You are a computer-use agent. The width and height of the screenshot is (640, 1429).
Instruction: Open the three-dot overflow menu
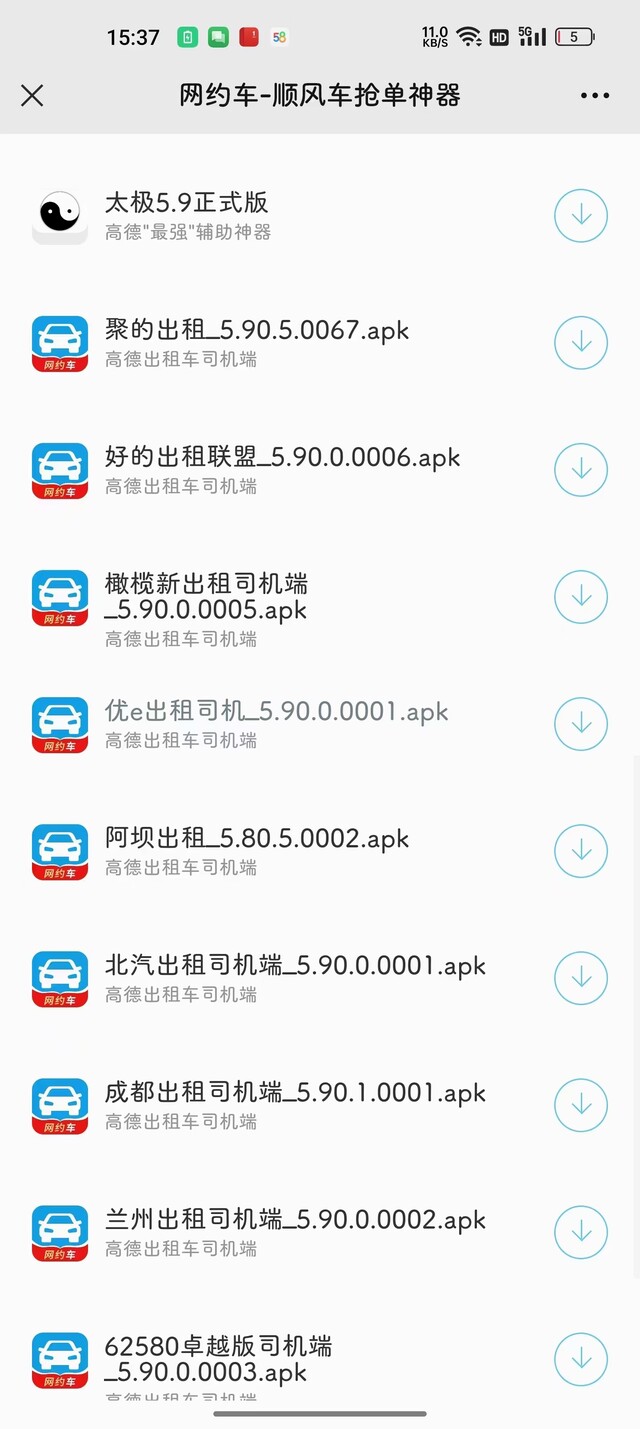point(595,96)
